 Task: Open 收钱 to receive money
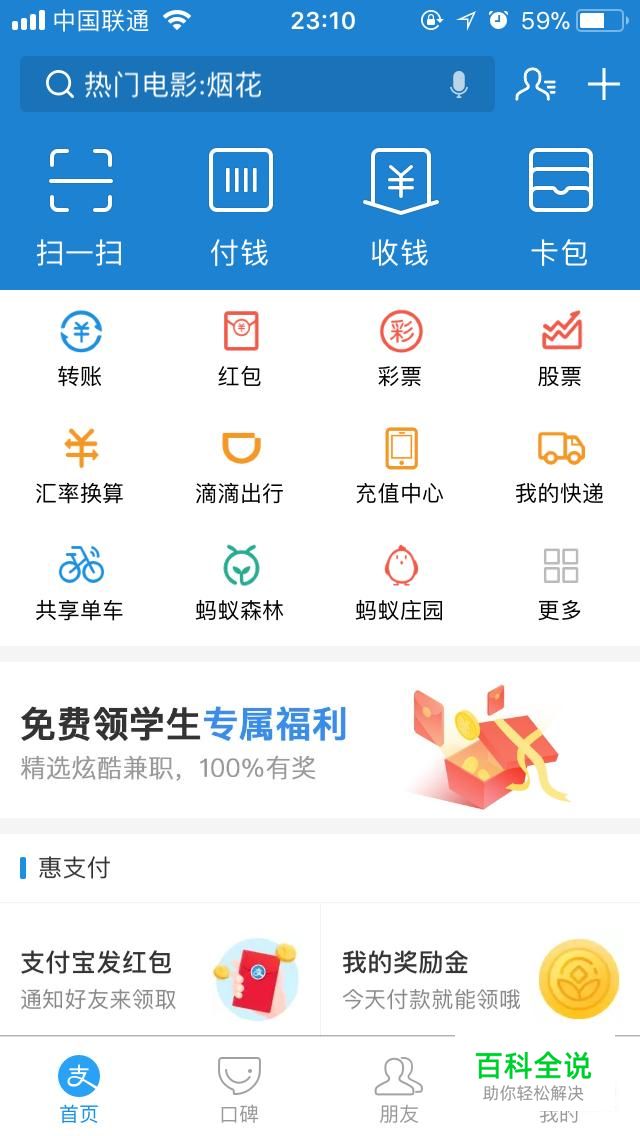tap(400, 205)
